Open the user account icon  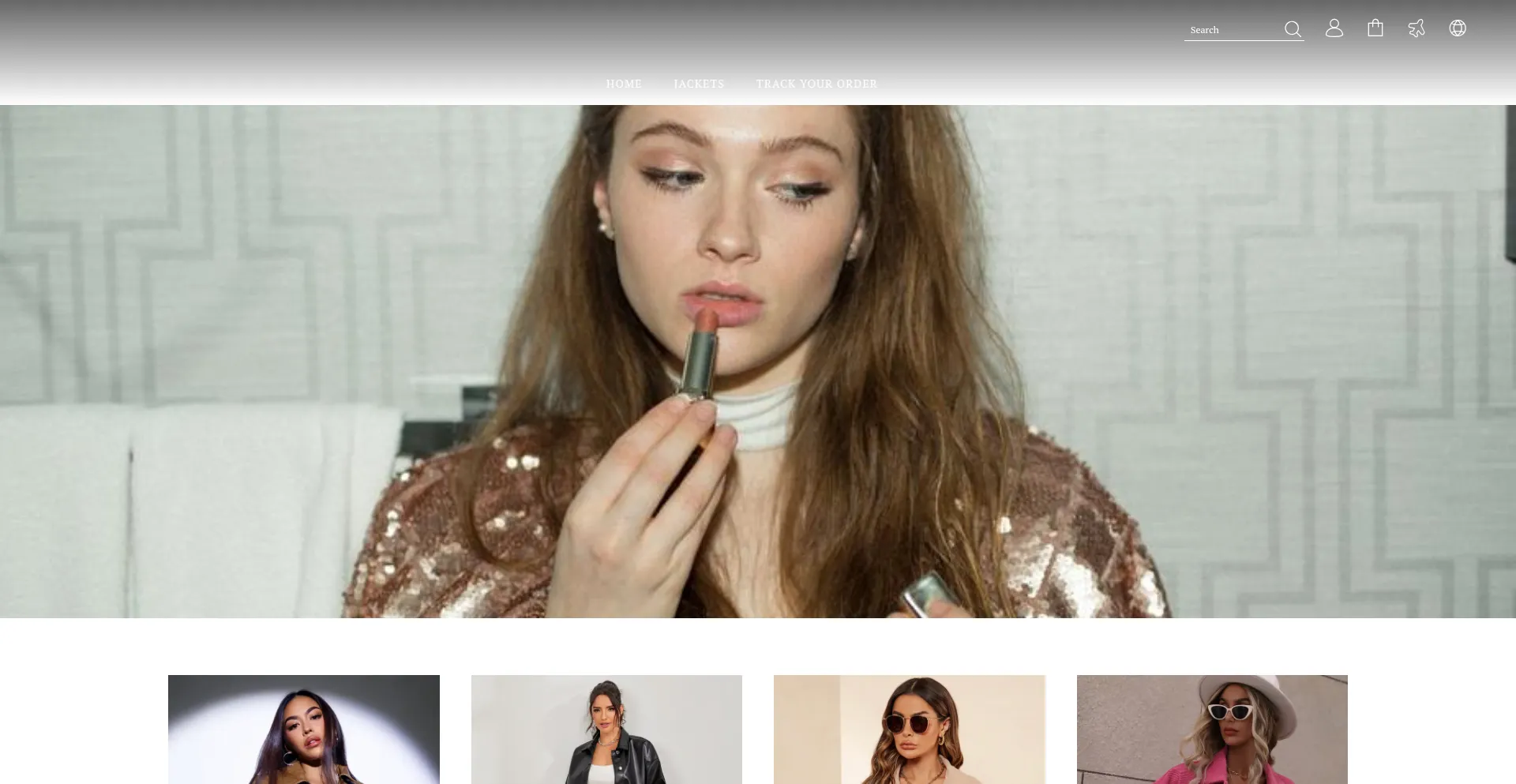coord(1334,28)
